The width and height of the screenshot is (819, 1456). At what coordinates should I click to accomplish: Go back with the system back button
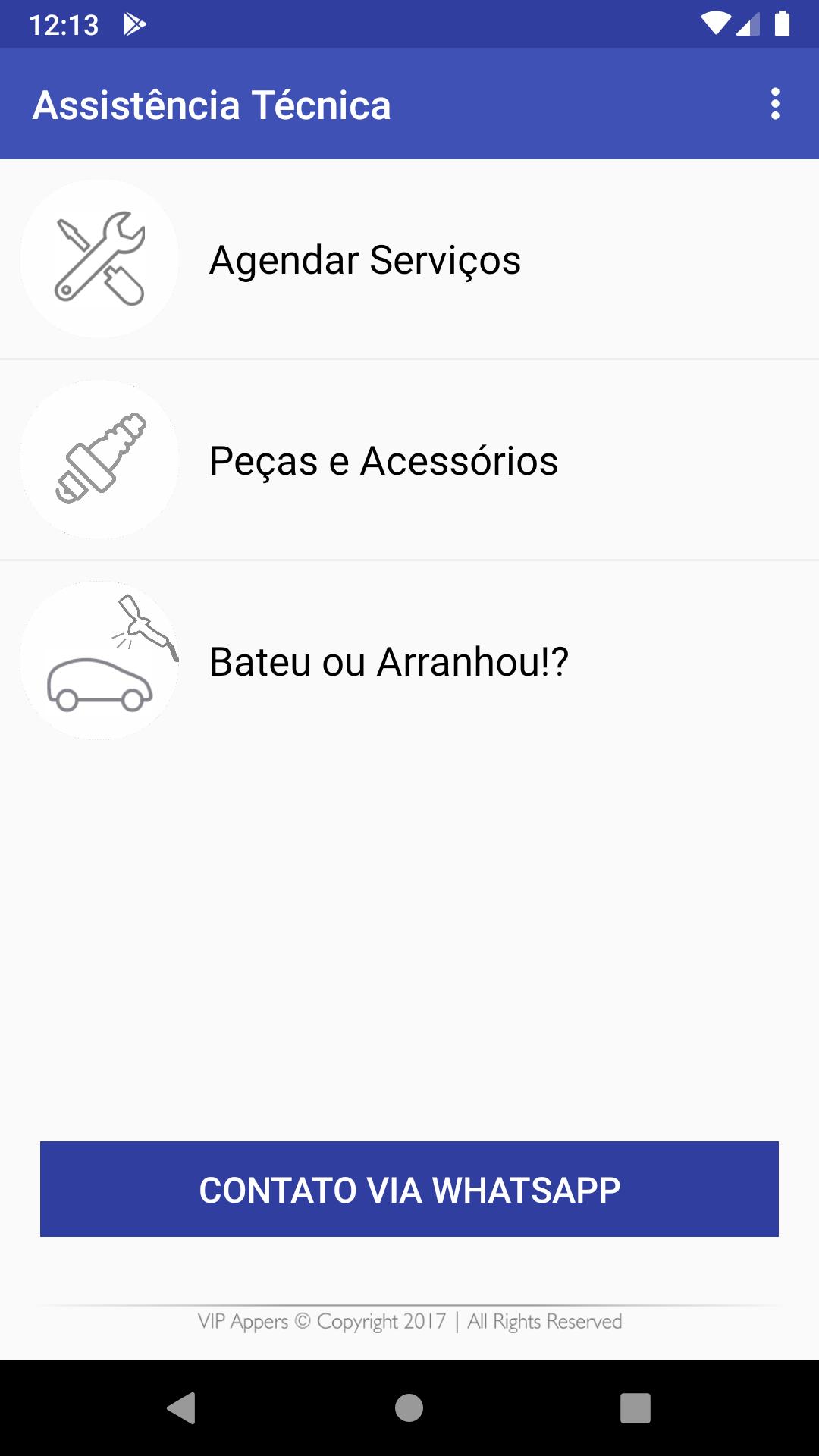181,1408
